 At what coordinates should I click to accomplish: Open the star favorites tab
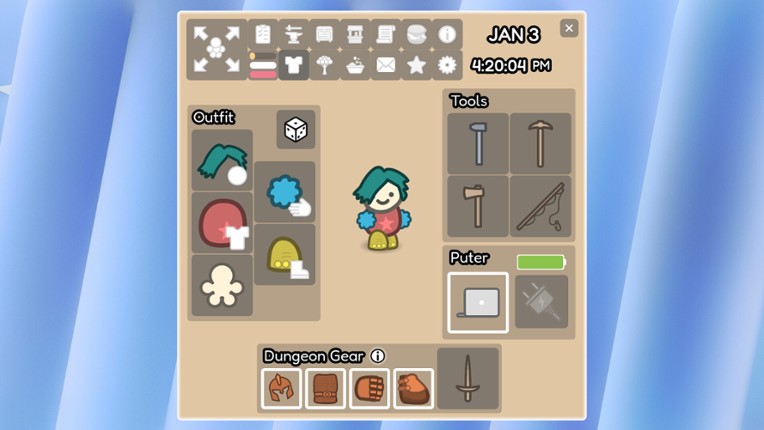coord(417,66)
